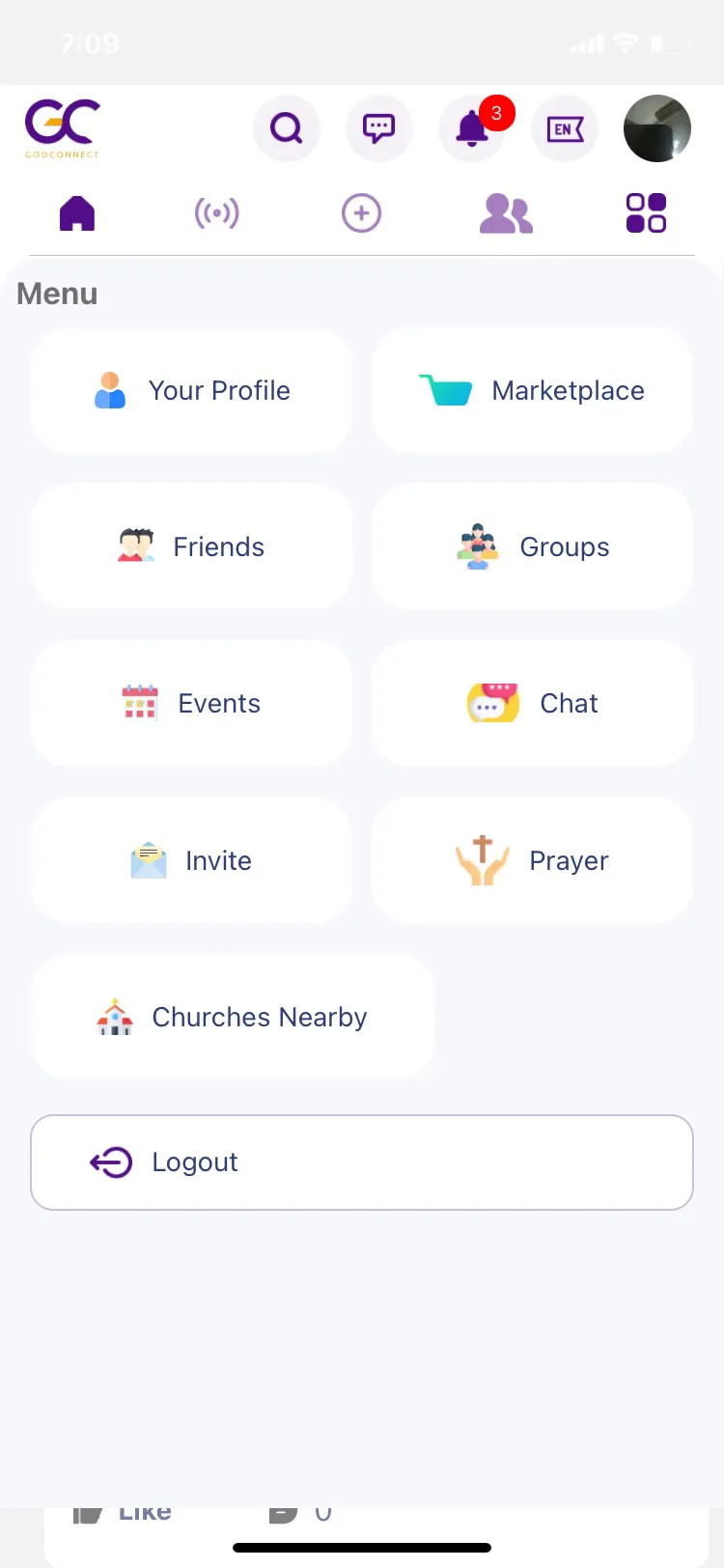Open Chat from the menu
Image resolution: width=724 pixels, height=1568 pixels.
coord(532,704)
